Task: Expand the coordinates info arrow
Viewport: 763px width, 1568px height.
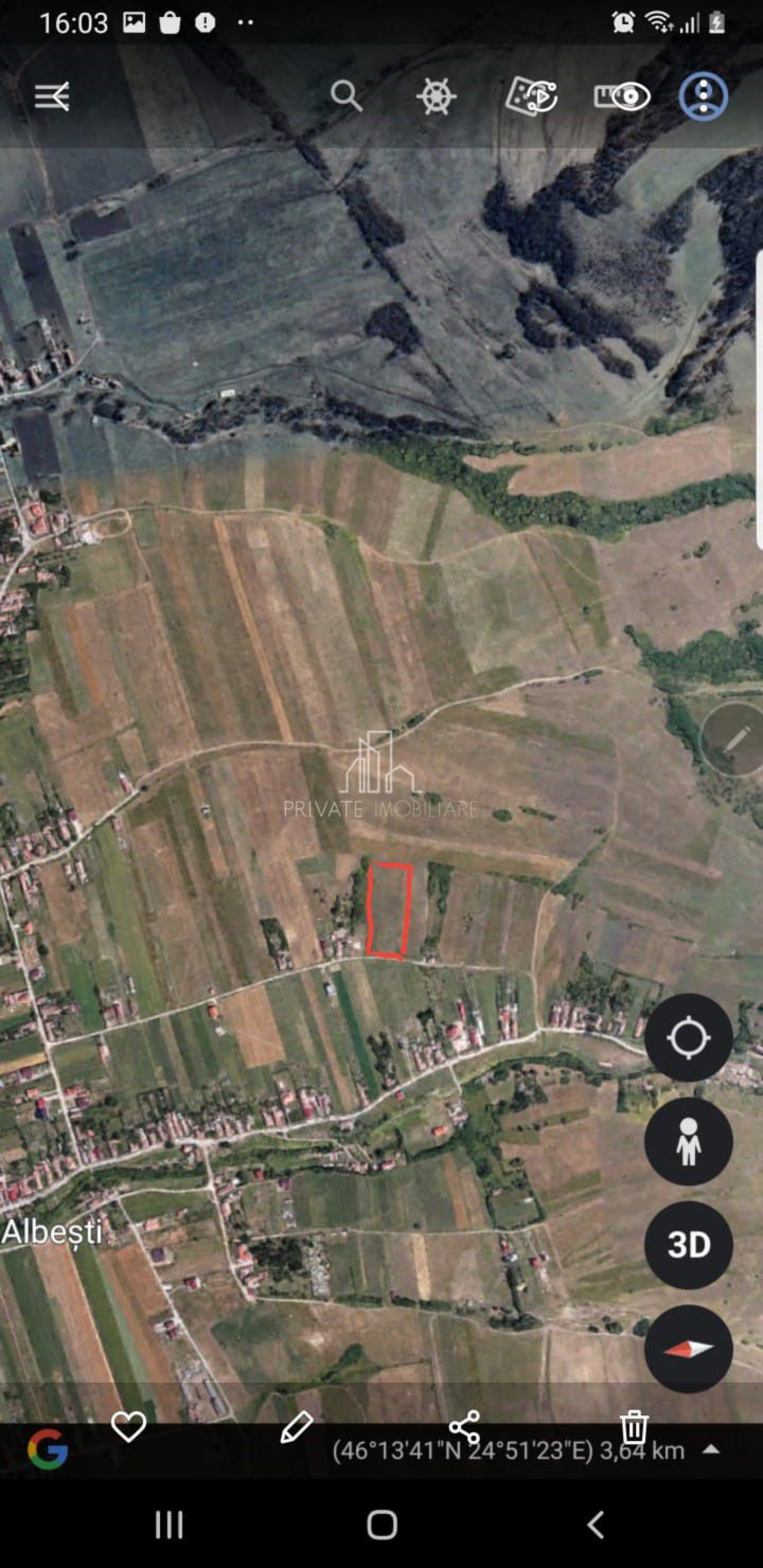Action: (x=711, y=1450)
